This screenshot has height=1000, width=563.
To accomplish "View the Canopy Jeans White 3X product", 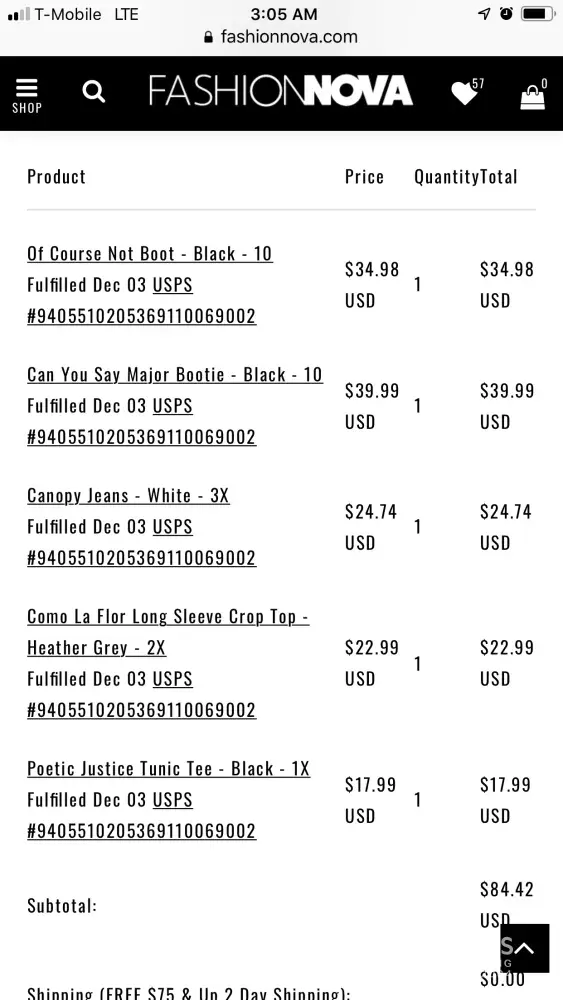I will 128,496.
